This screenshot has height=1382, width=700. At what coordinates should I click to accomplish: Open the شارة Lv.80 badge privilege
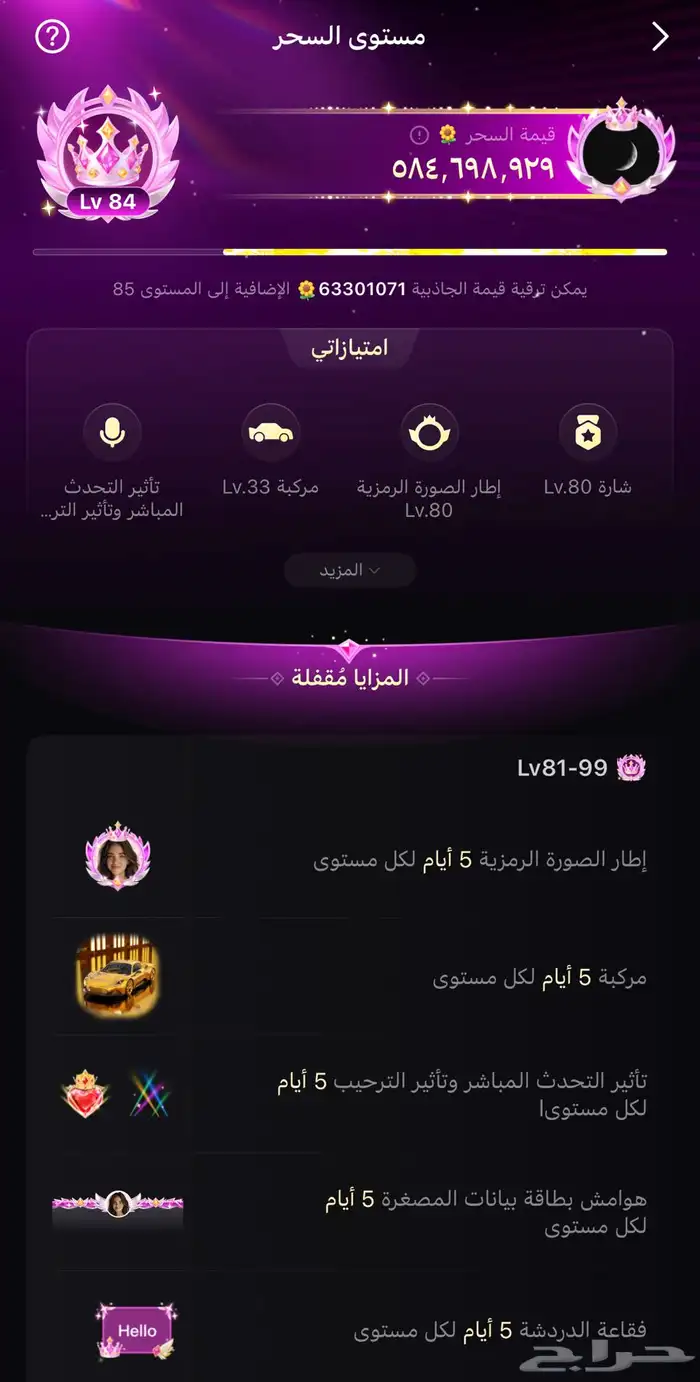point(588,433)
